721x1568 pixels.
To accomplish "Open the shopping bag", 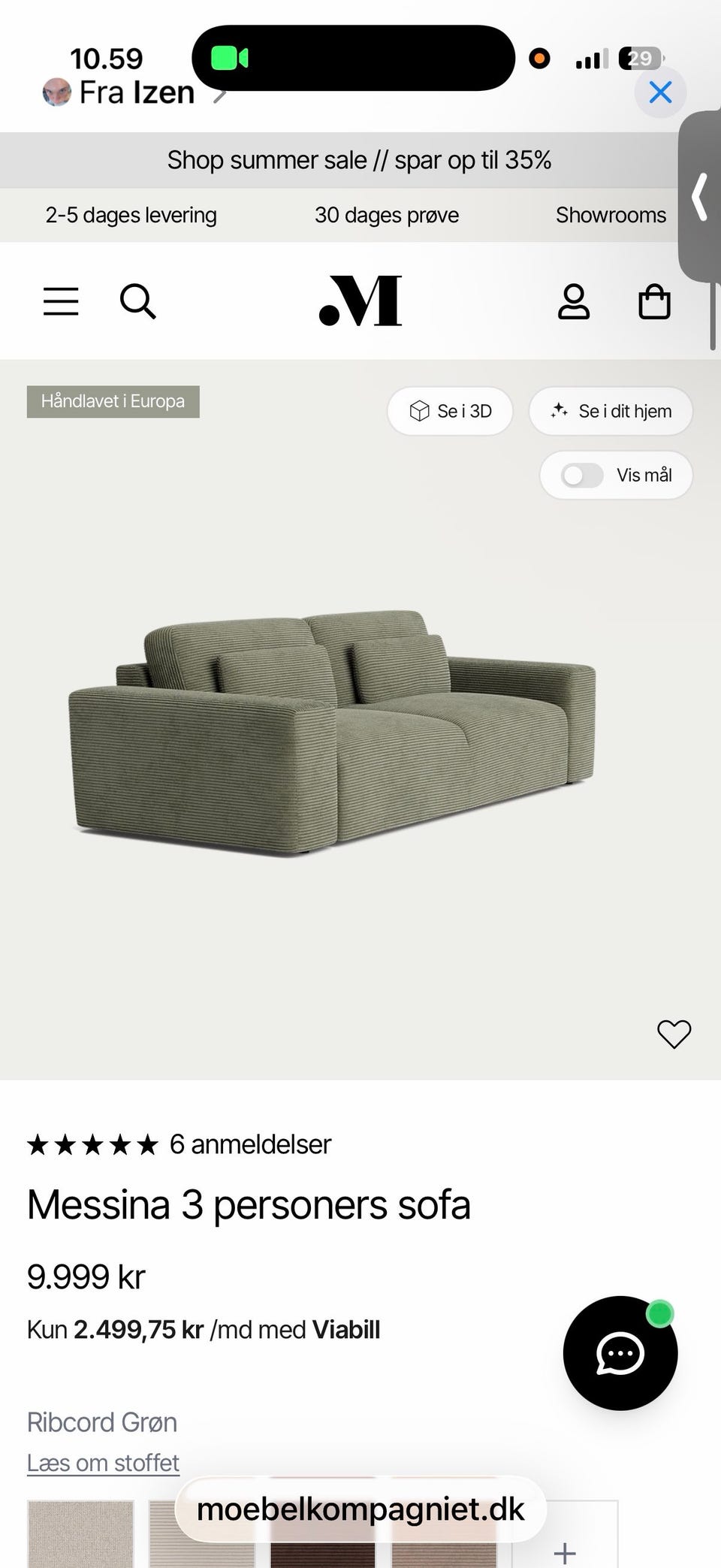I will point(654,301).
